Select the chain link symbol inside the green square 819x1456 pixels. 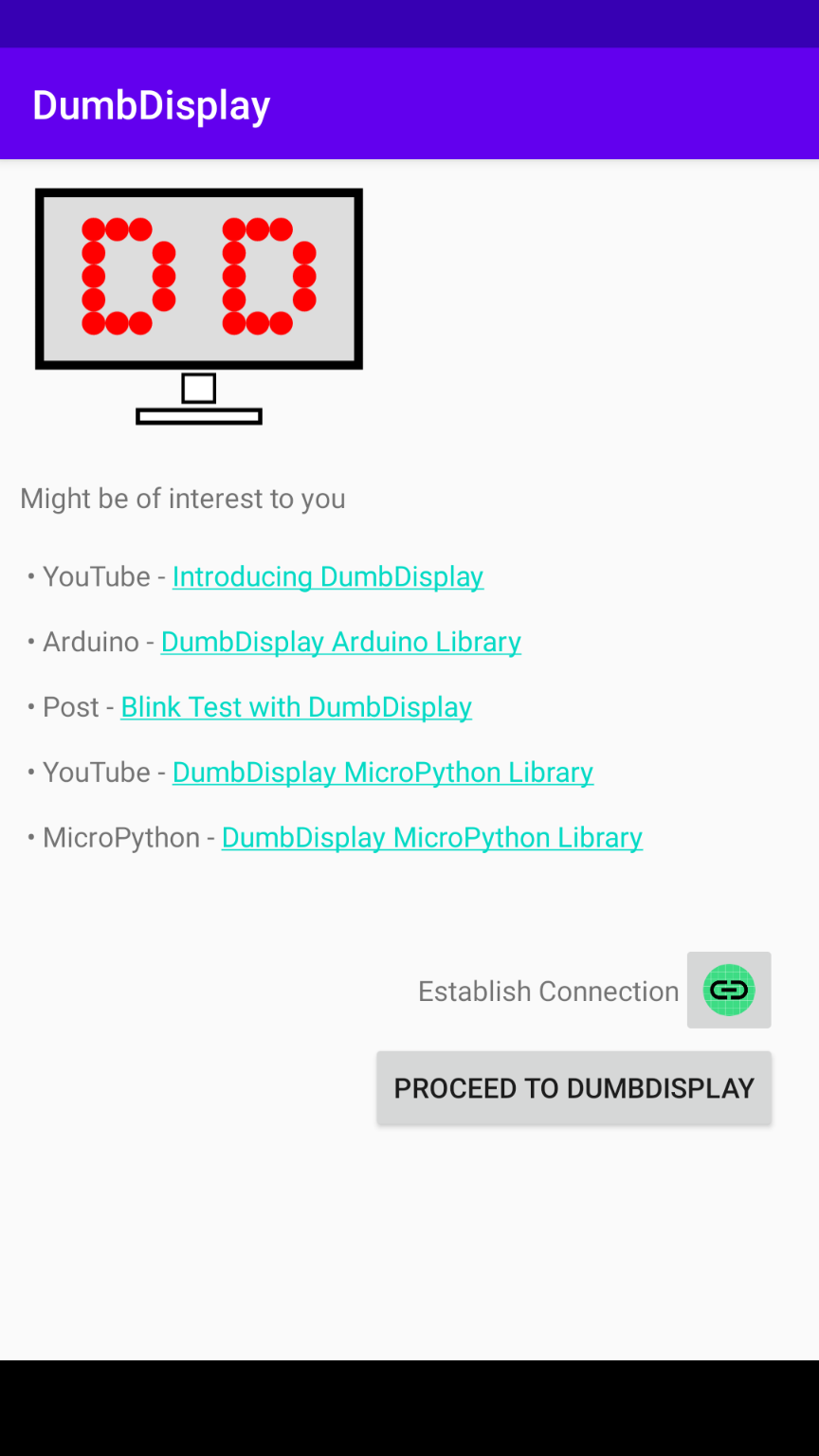(729, 990)
